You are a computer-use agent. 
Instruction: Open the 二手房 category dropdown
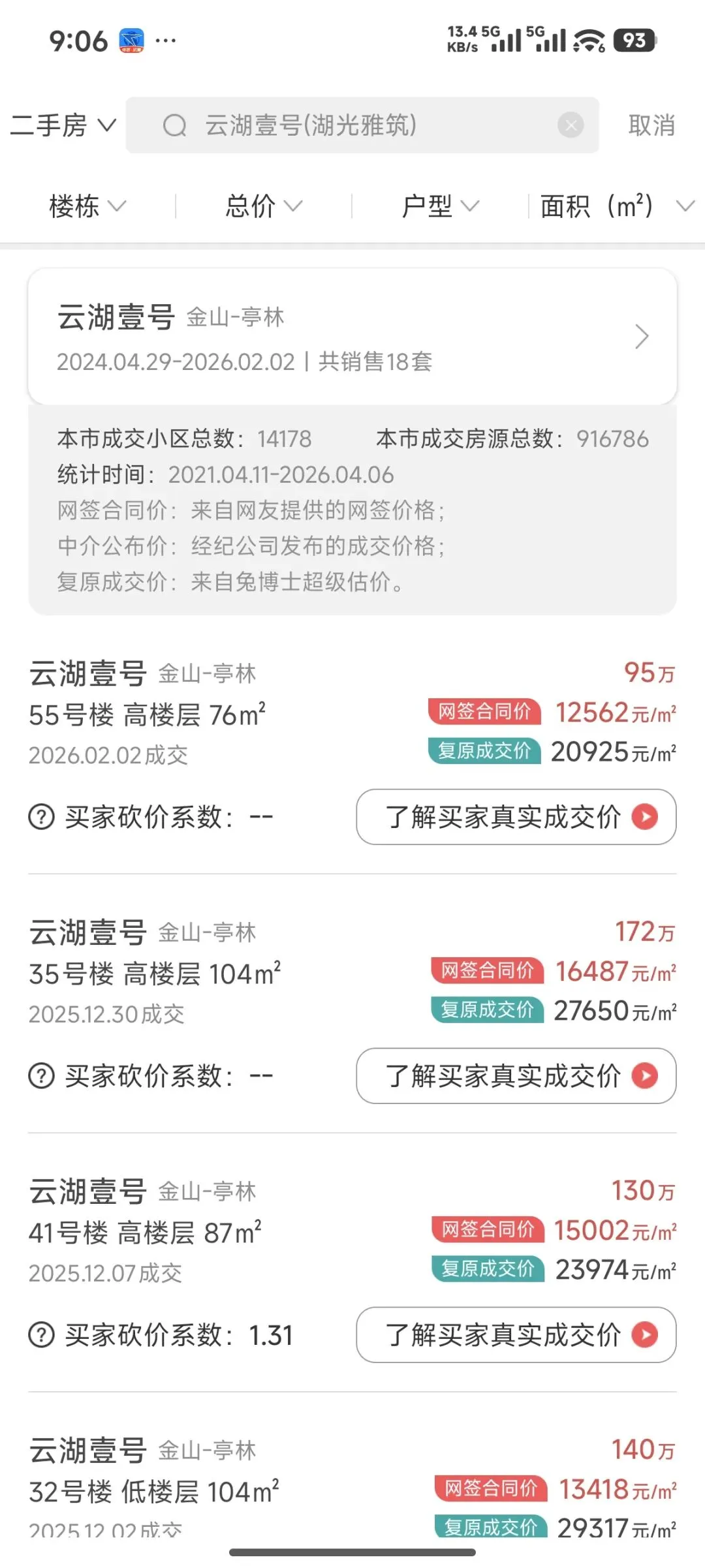[63, 125]
